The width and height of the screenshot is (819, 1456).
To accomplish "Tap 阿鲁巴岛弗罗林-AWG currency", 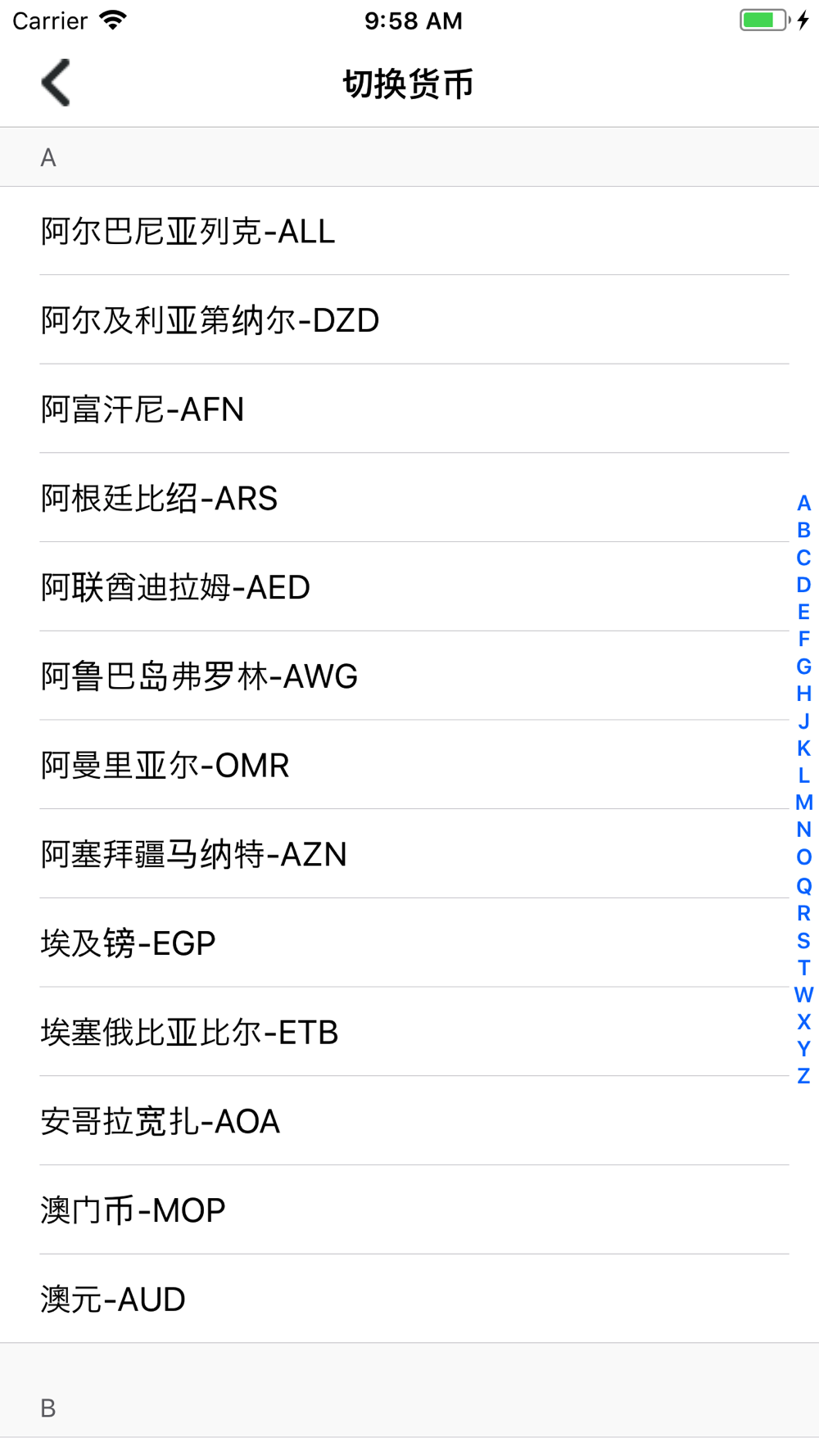I will (409, 676).
